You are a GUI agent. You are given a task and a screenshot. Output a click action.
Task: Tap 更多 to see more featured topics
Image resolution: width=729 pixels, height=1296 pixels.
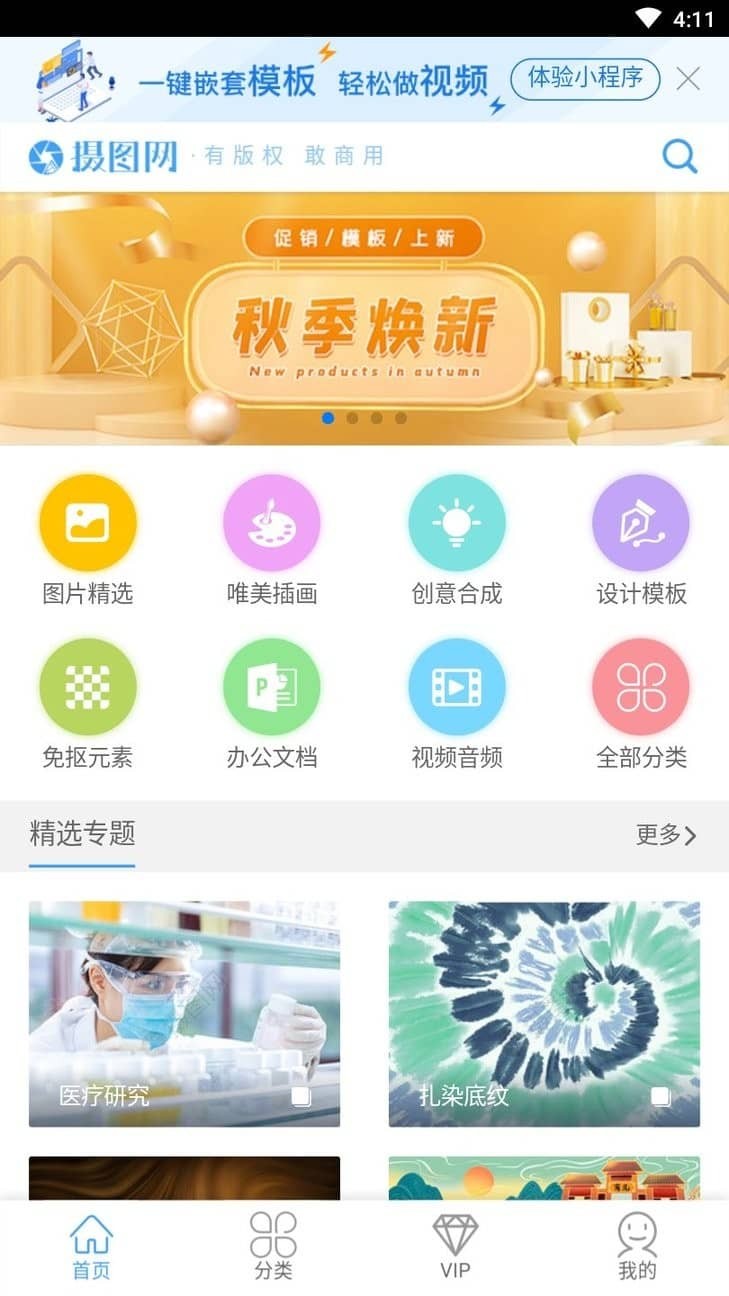click(x=666, y=835)
